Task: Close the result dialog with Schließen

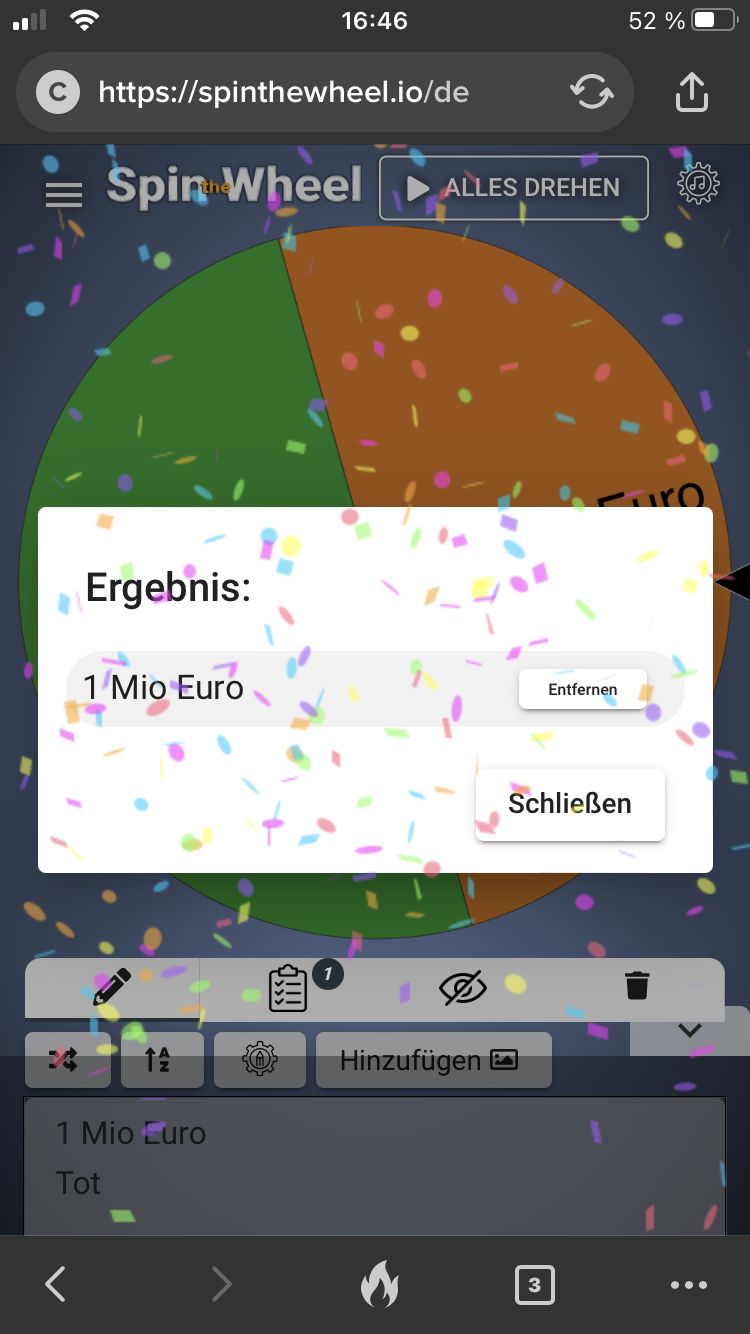Action: point(569,804)
